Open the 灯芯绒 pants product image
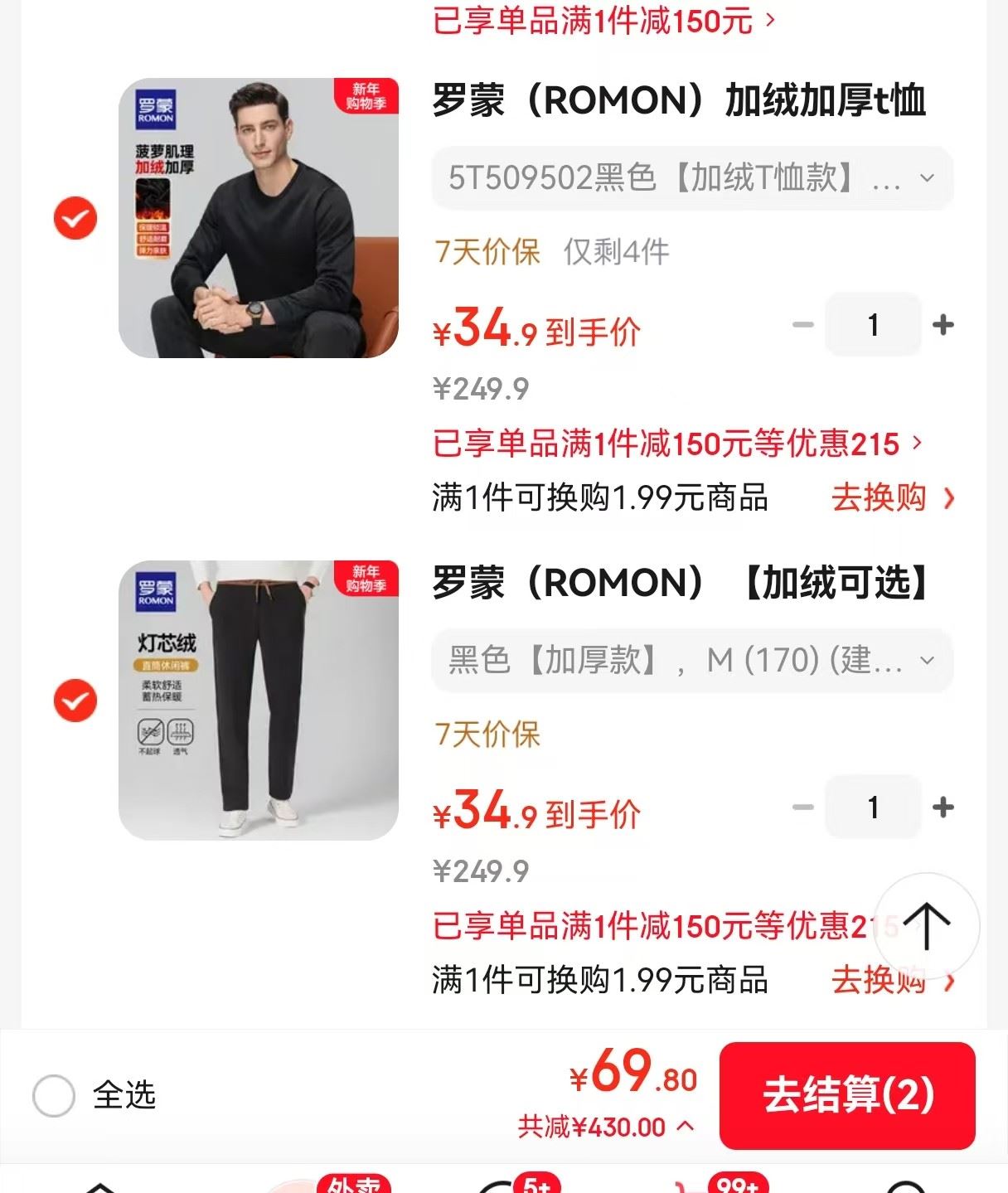Image resolution: width=1008 pixels, height=1193 pixels. [x=259, y=701]
